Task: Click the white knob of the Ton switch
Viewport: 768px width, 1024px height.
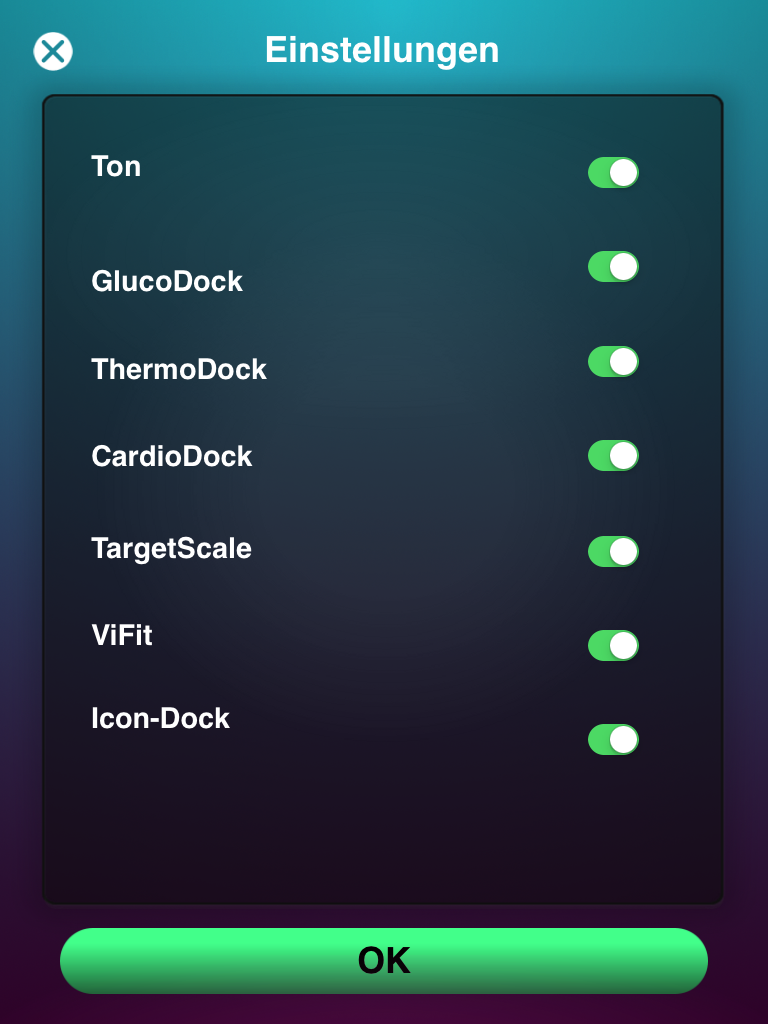Action: pyautogui.click(x=623, y=172)
